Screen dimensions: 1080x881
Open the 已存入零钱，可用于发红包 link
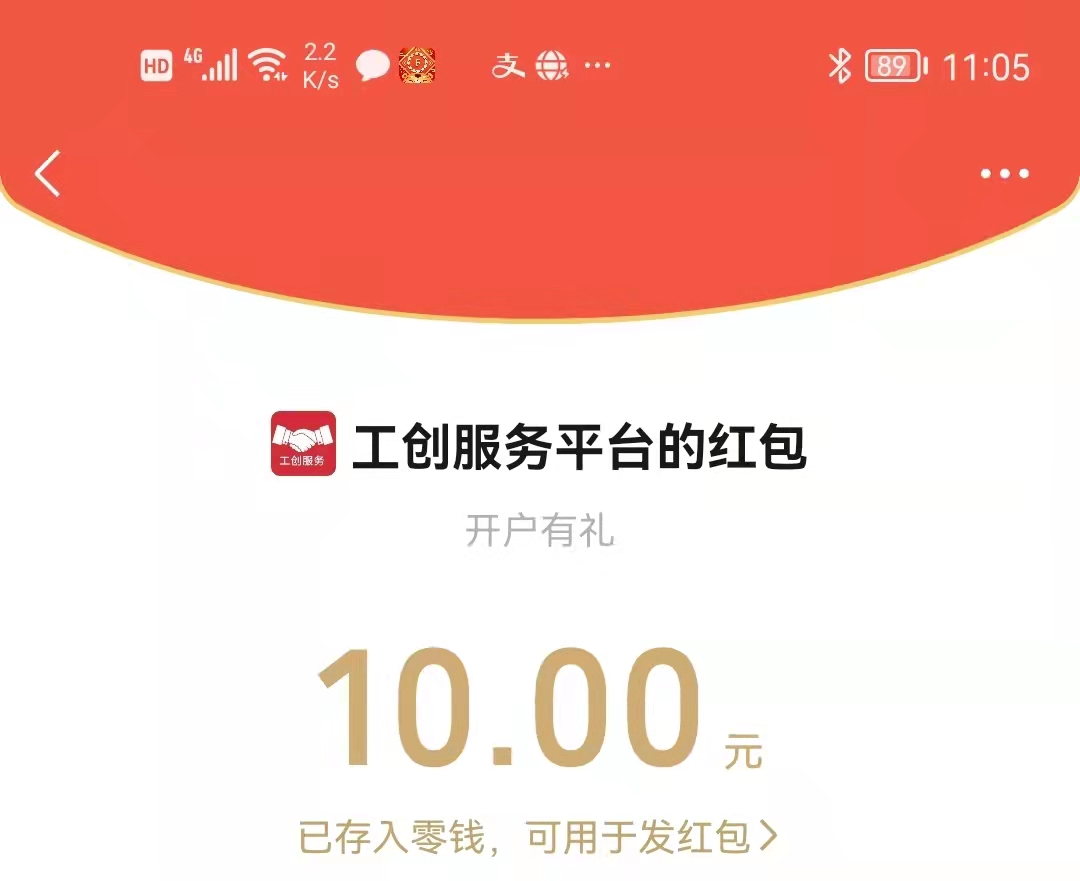538,837
